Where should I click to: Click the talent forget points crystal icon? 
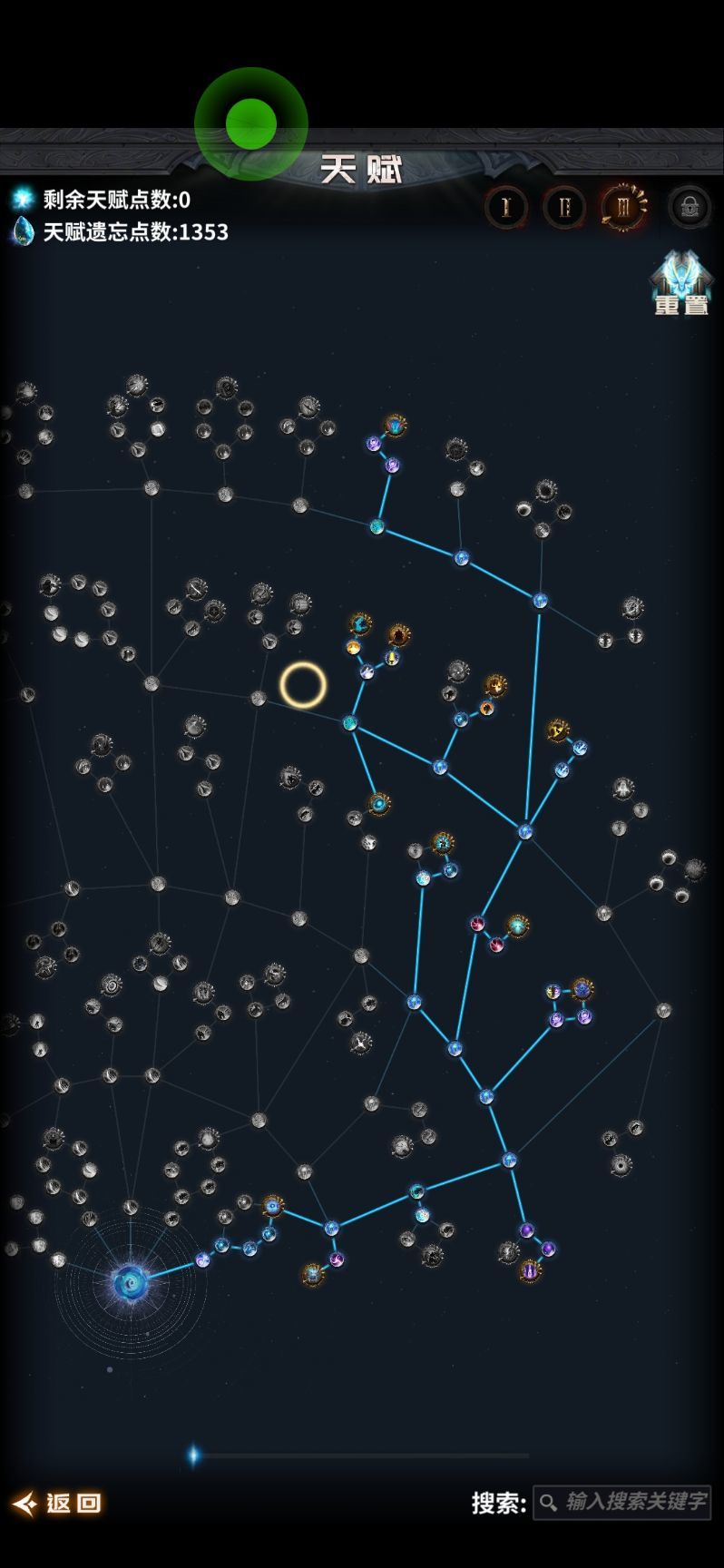click(21, 233)
